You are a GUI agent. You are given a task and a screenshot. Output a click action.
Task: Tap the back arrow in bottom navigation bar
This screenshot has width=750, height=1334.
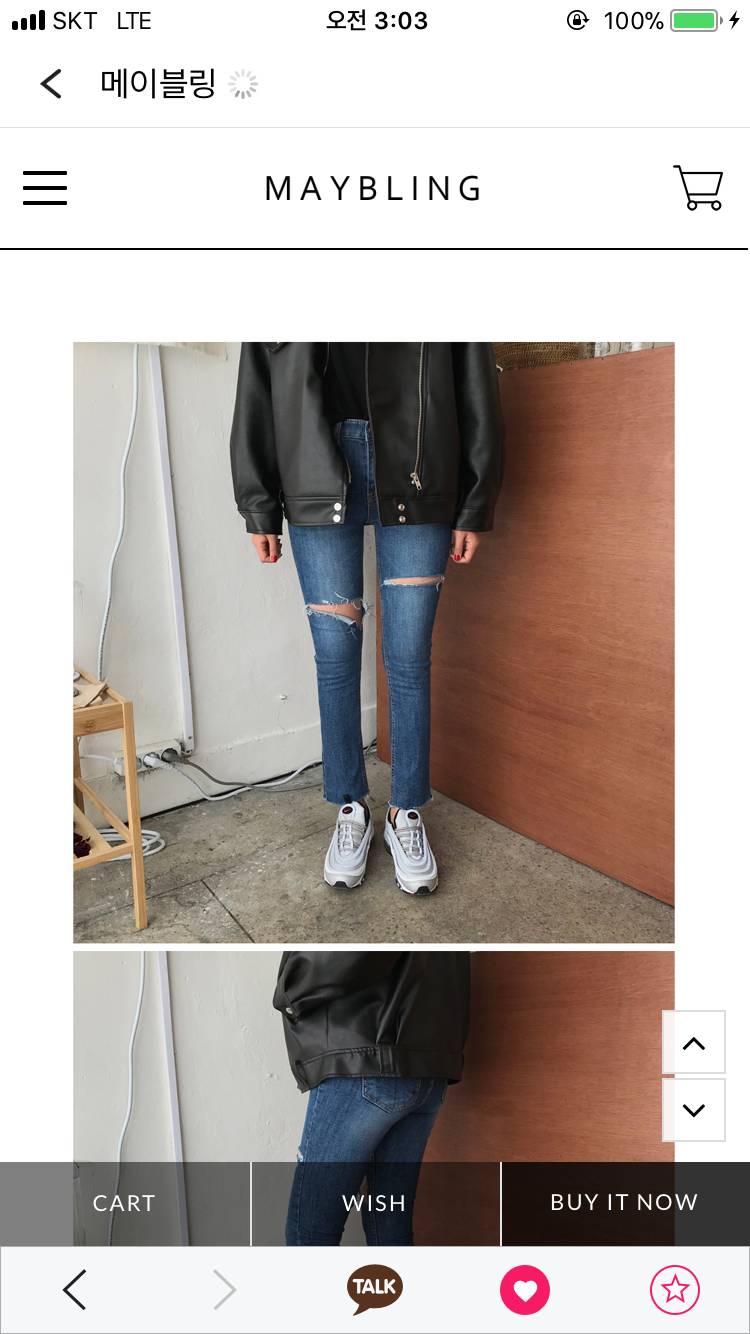click(75, 1289)
